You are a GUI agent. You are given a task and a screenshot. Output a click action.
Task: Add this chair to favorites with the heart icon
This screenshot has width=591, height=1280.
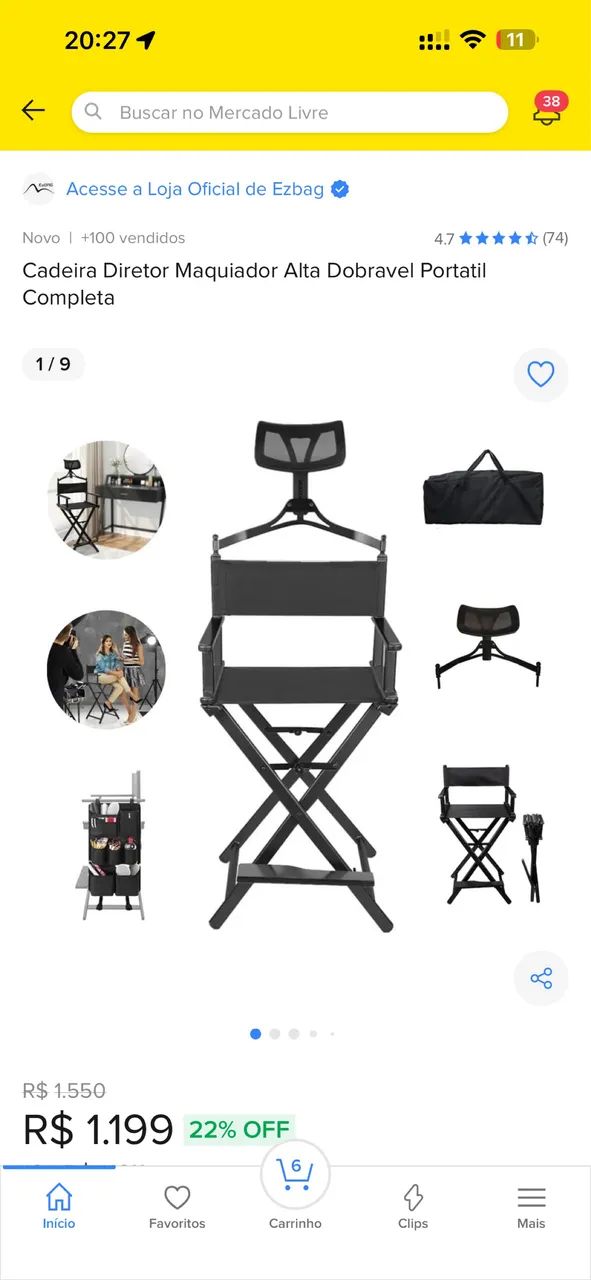click(x=541, y=375)
